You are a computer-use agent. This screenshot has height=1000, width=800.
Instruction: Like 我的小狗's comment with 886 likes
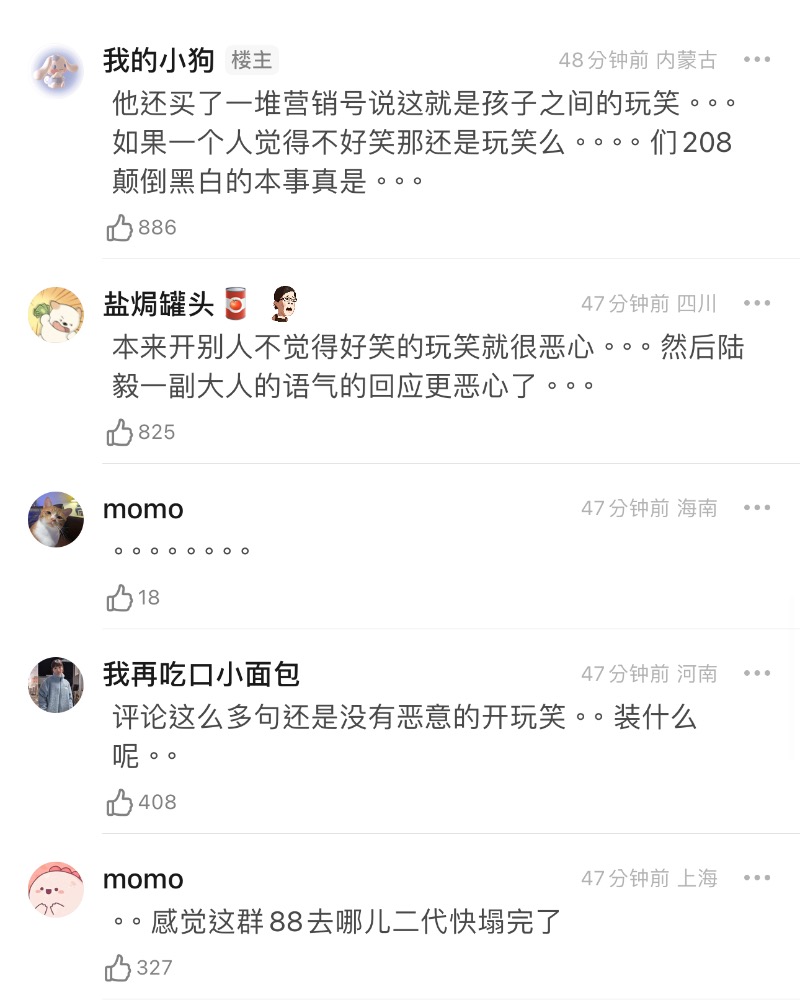[120, 228]
